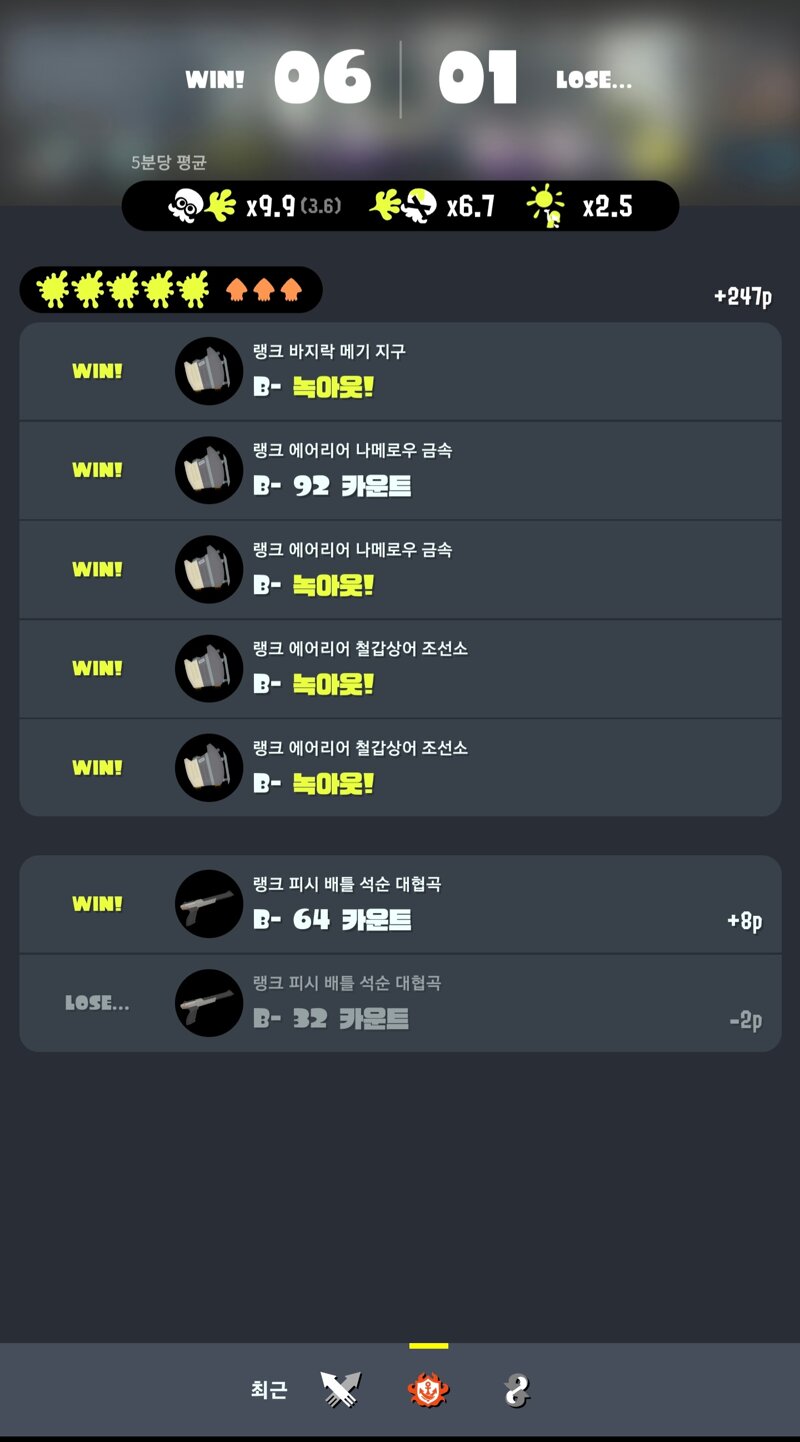View the 나메로우 금속 92 카운트 battle
Viewport: 800px width, 1442px height.
[x=400, y=470]
